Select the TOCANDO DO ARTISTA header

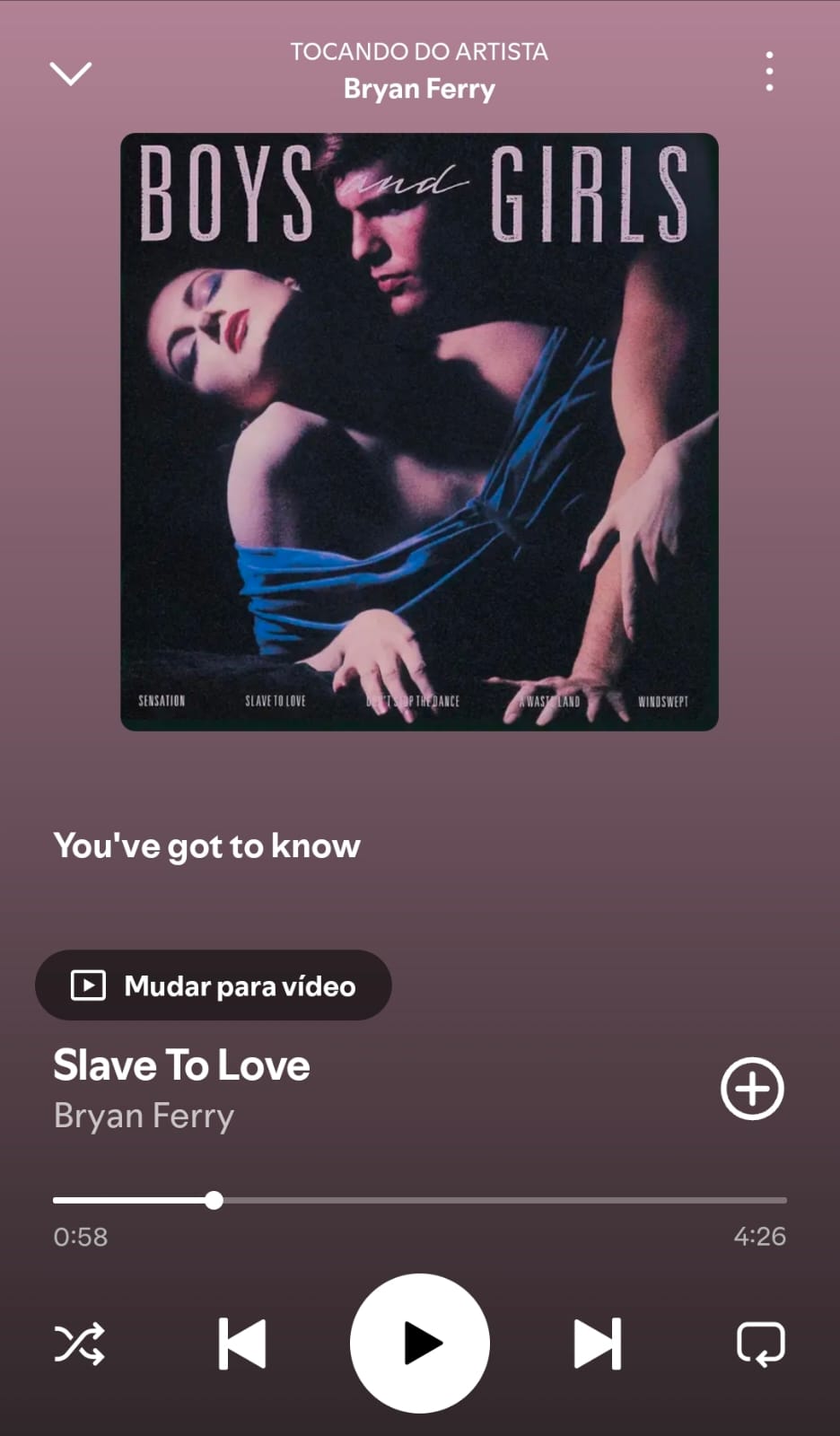[419, 51]
